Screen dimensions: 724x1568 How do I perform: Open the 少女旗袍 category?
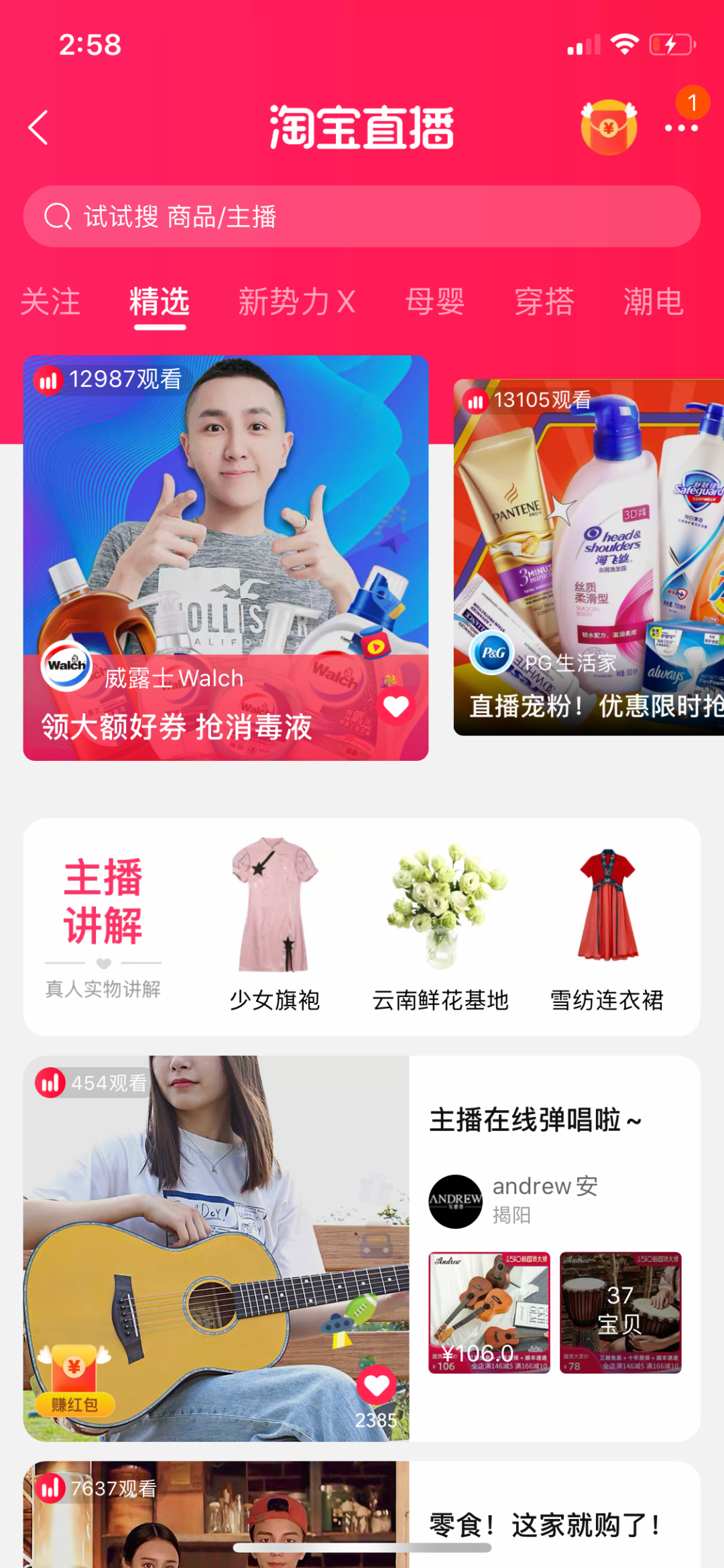(274, 926)
